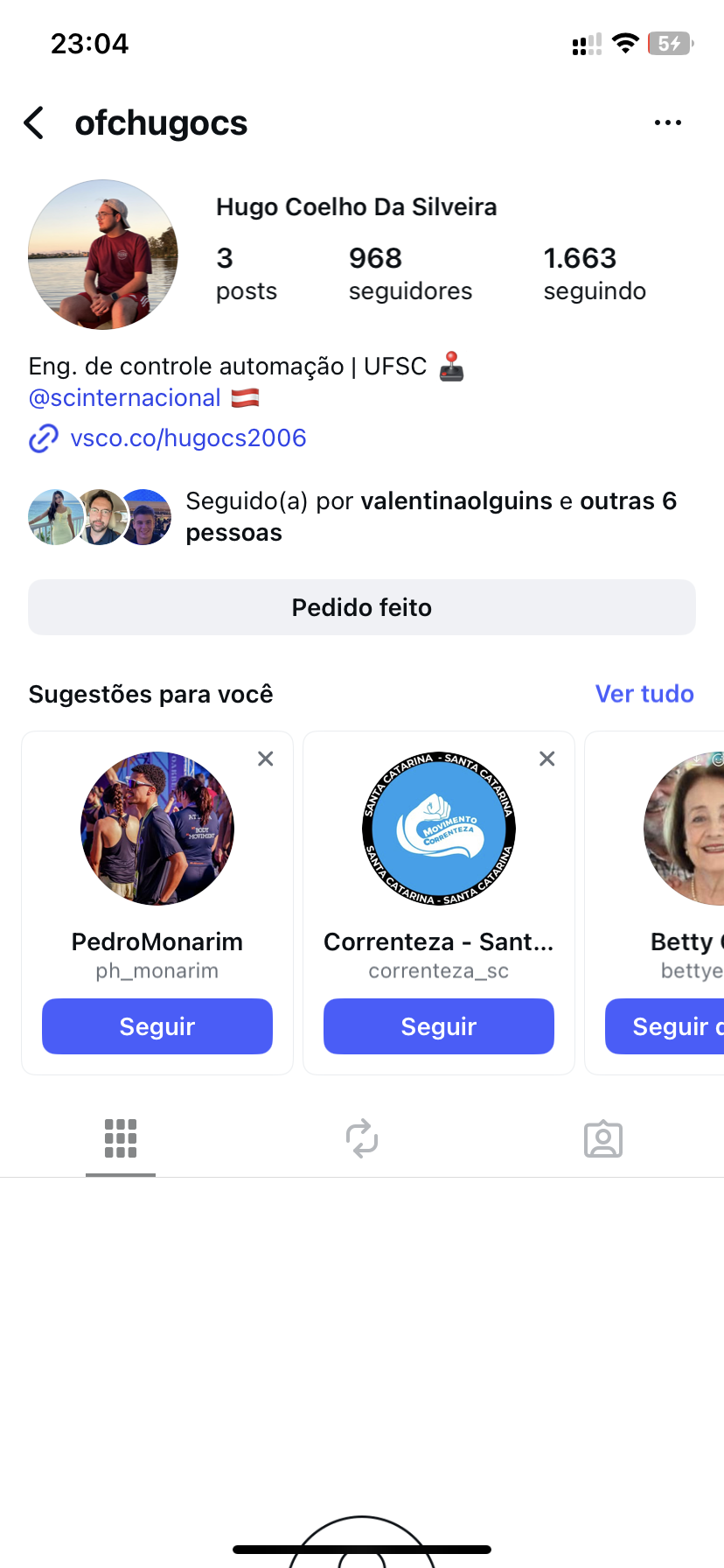Open the vsco.co/hugocs2006 link
Image resolution: width=724 pixels, height=1568 pixels.
(x=187, y=438)
